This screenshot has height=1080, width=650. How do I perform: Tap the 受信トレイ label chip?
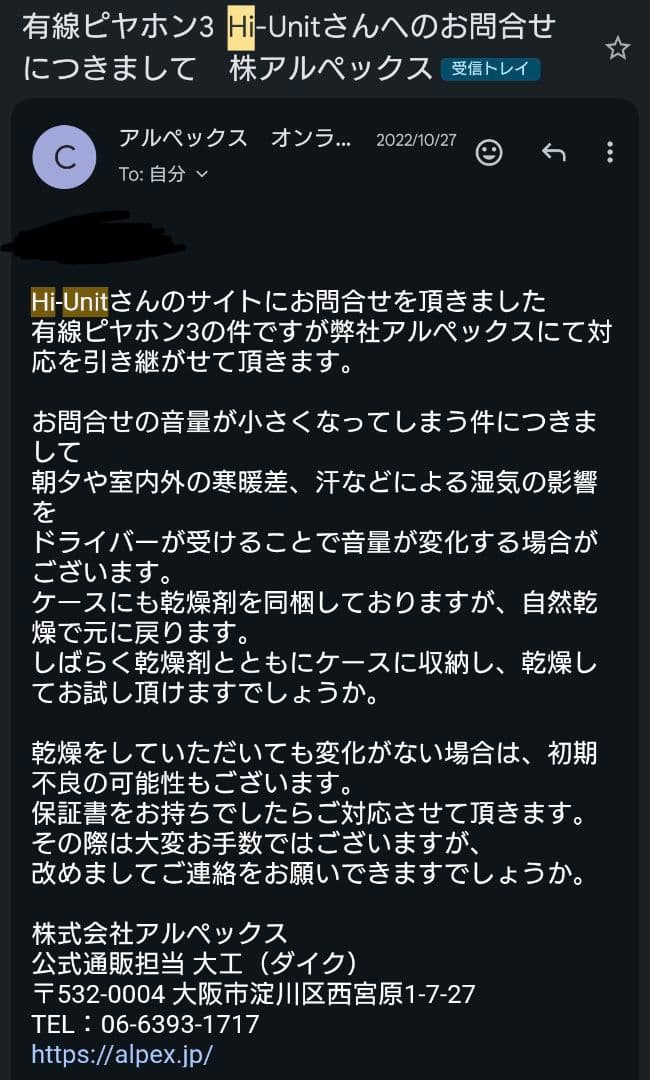click(490, 69)
